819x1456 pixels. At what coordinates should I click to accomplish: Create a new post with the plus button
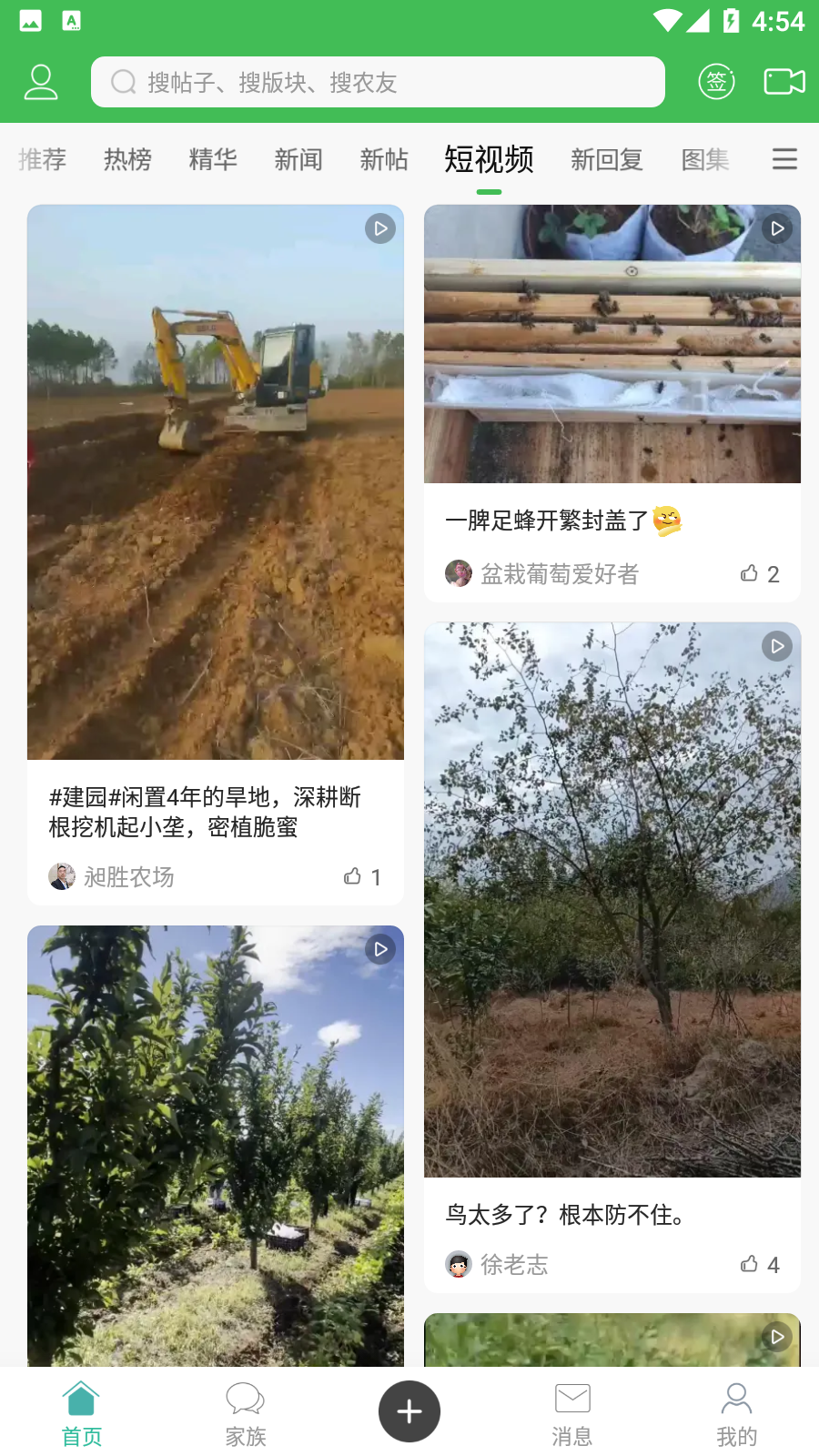tap(409, 1411)
